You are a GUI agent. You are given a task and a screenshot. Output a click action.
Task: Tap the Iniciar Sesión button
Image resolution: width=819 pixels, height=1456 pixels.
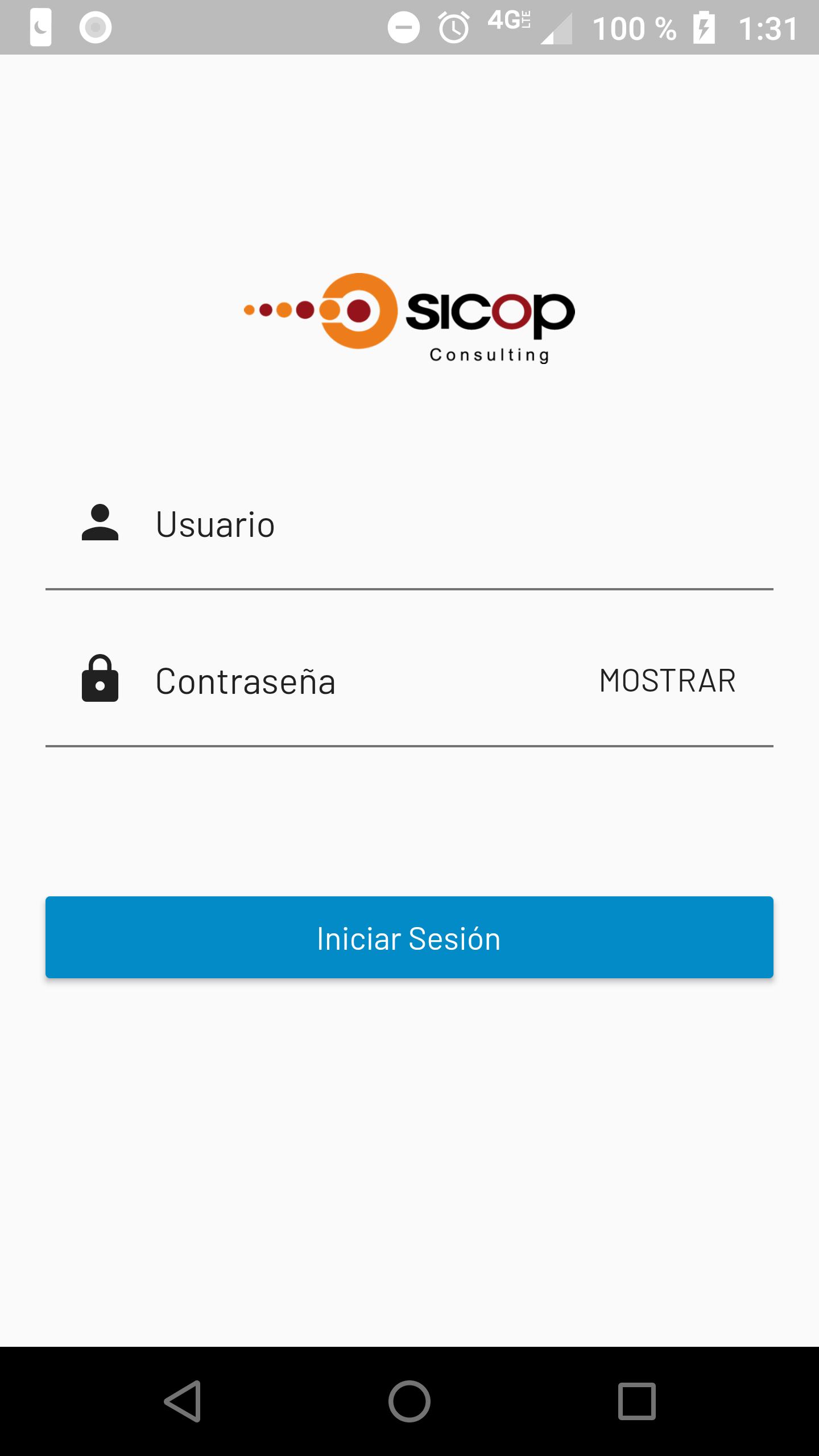(409, 937)
